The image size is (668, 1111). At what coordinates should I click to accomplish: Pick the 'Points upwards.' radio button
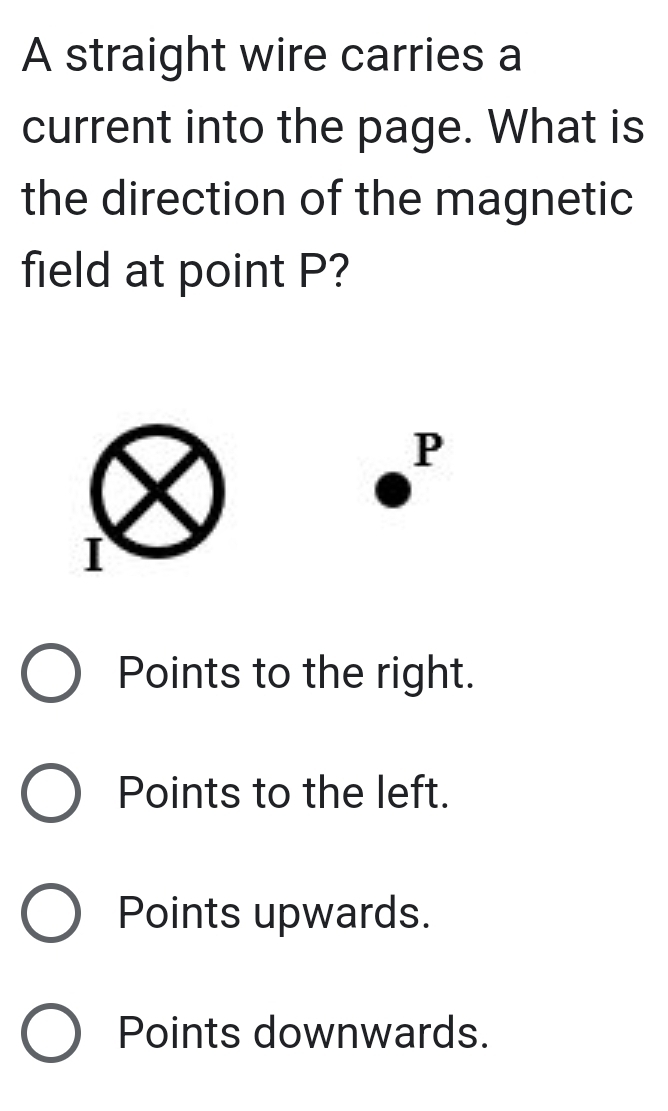pyautogui.click(x=51, y=914)
